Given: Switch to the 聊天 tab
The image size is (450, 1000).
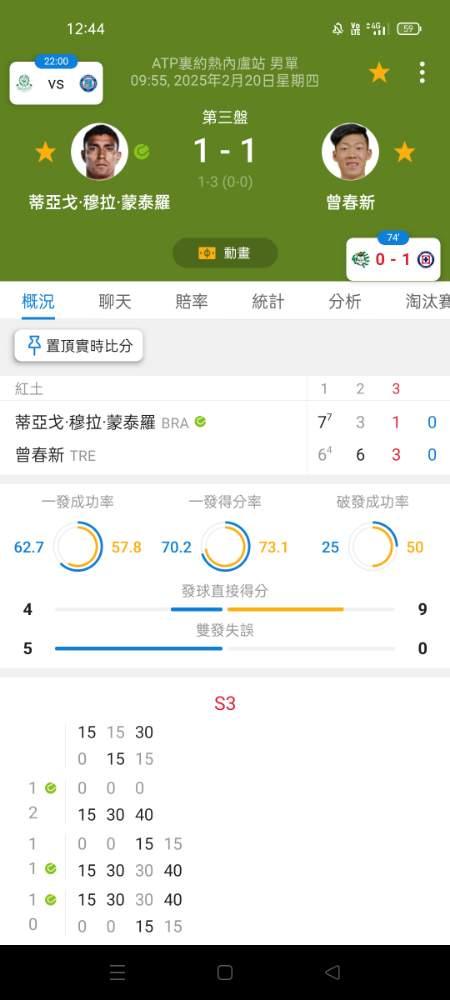Looking at the screenshot, I should pyautogui.click(x=115, y=302).
